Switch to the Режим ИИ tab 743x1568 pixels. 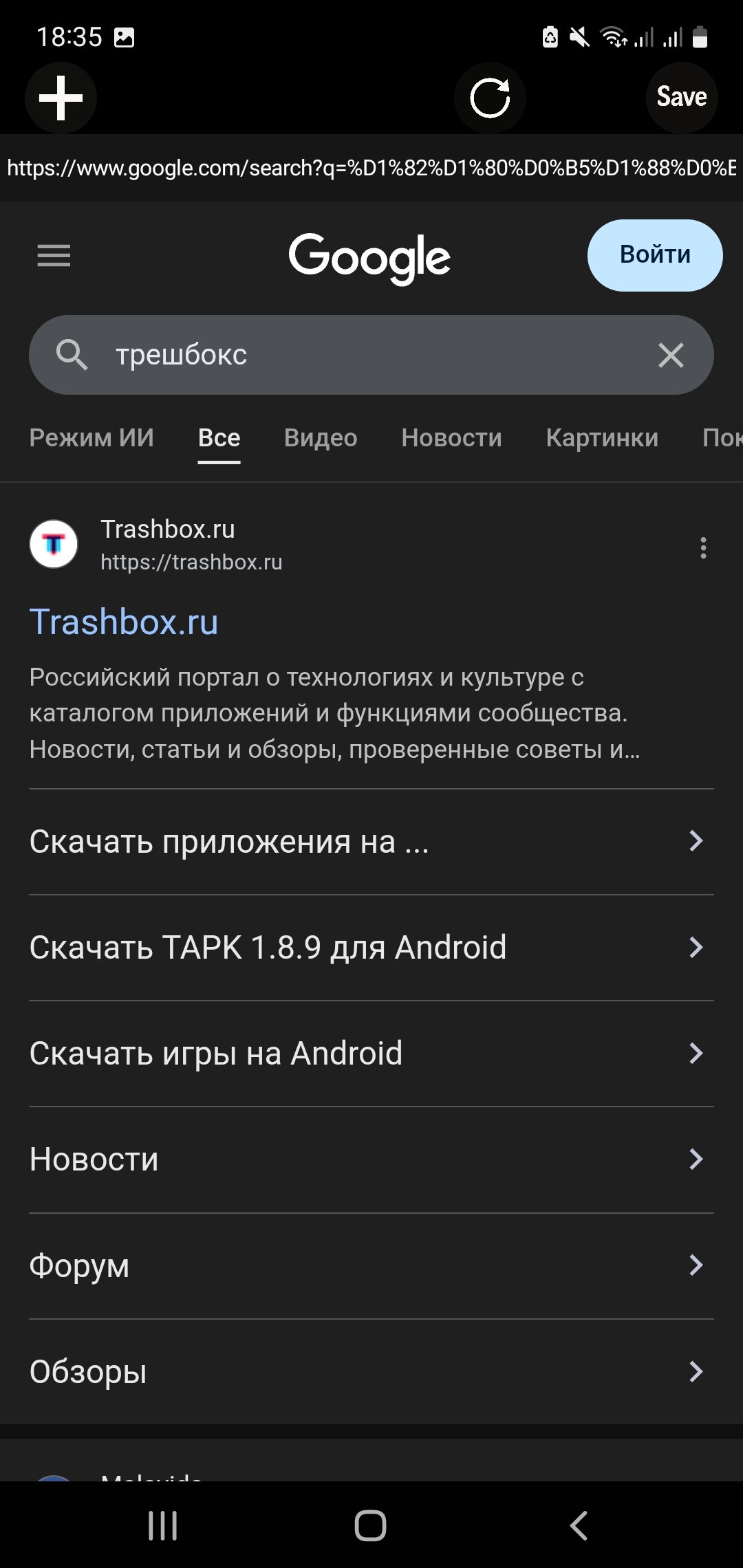point(91,438)
